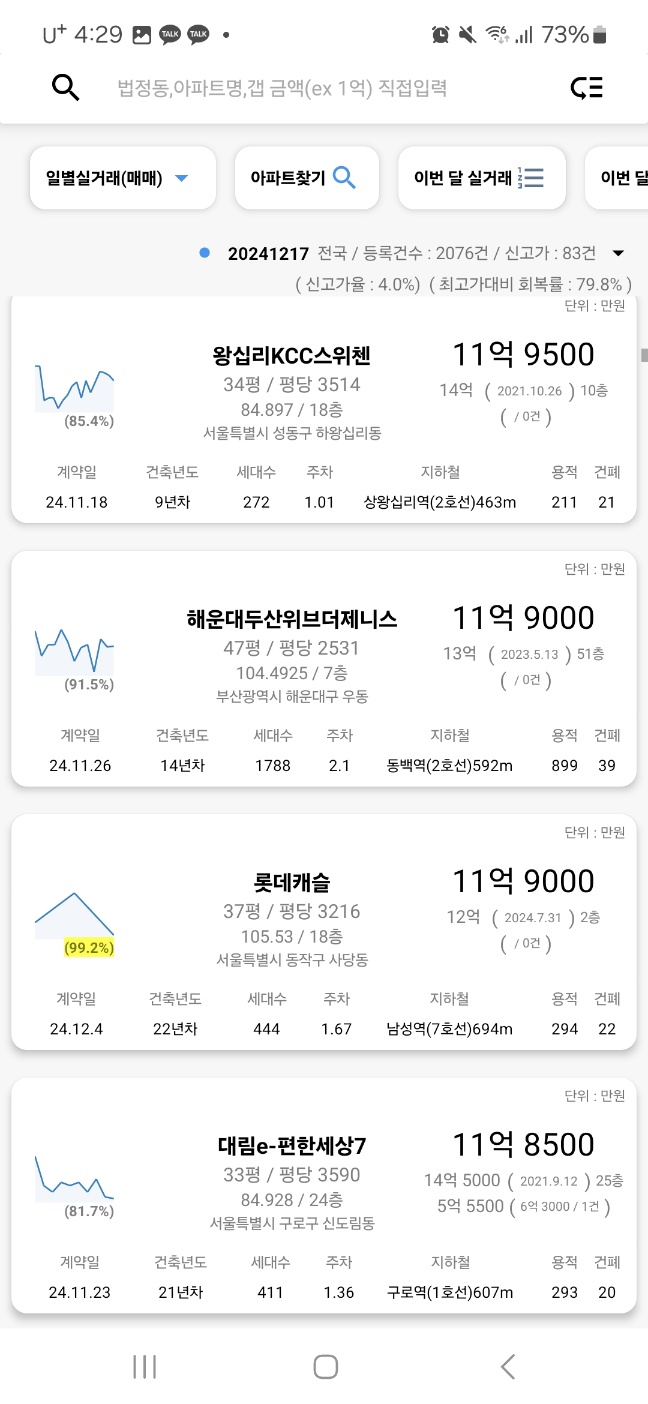Screen dimensions: 648x1404
Task: Open the refresh list icon at top right
Action: point(587,88)
